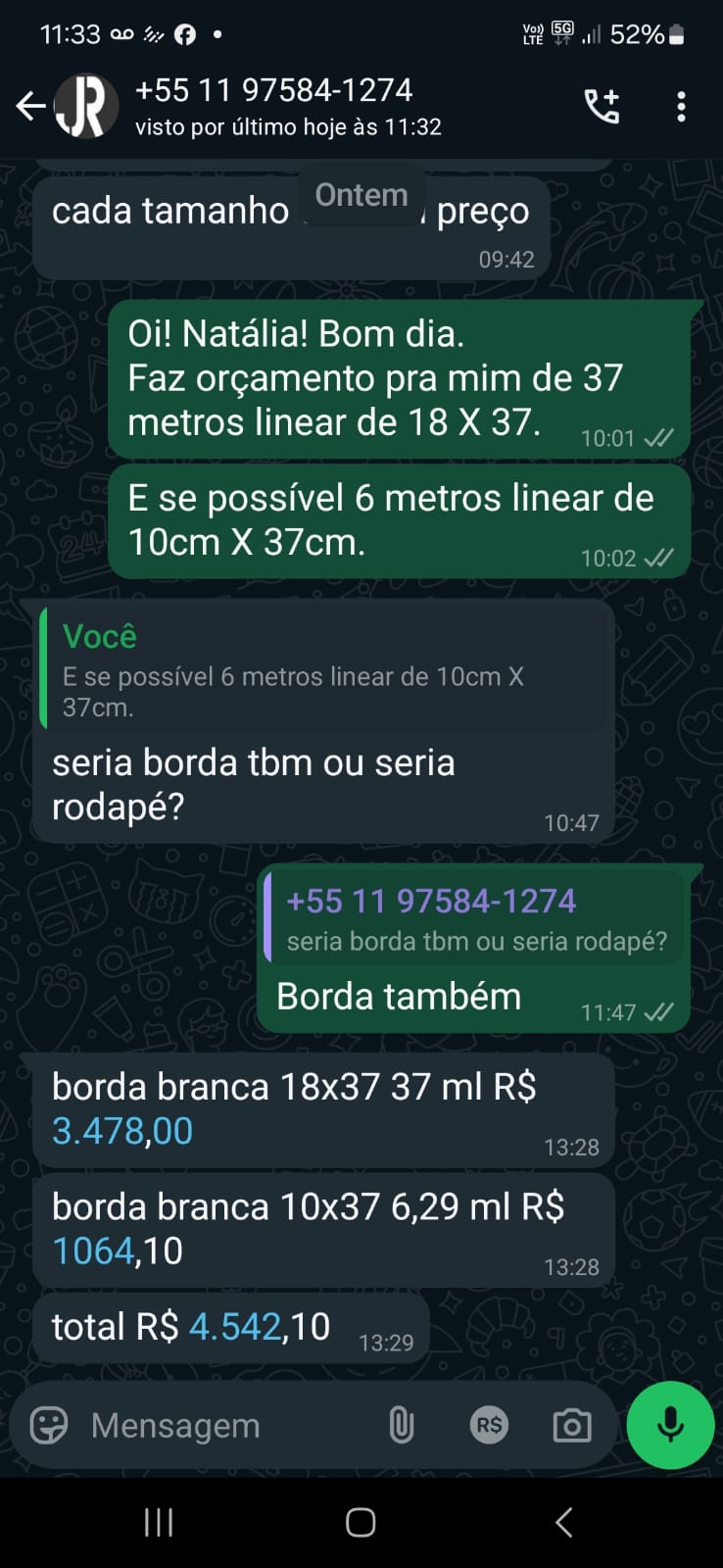Tap the blue price 3.478,00 link
The width and height of the screenshot is (723, 1568).
[120, 1129]
